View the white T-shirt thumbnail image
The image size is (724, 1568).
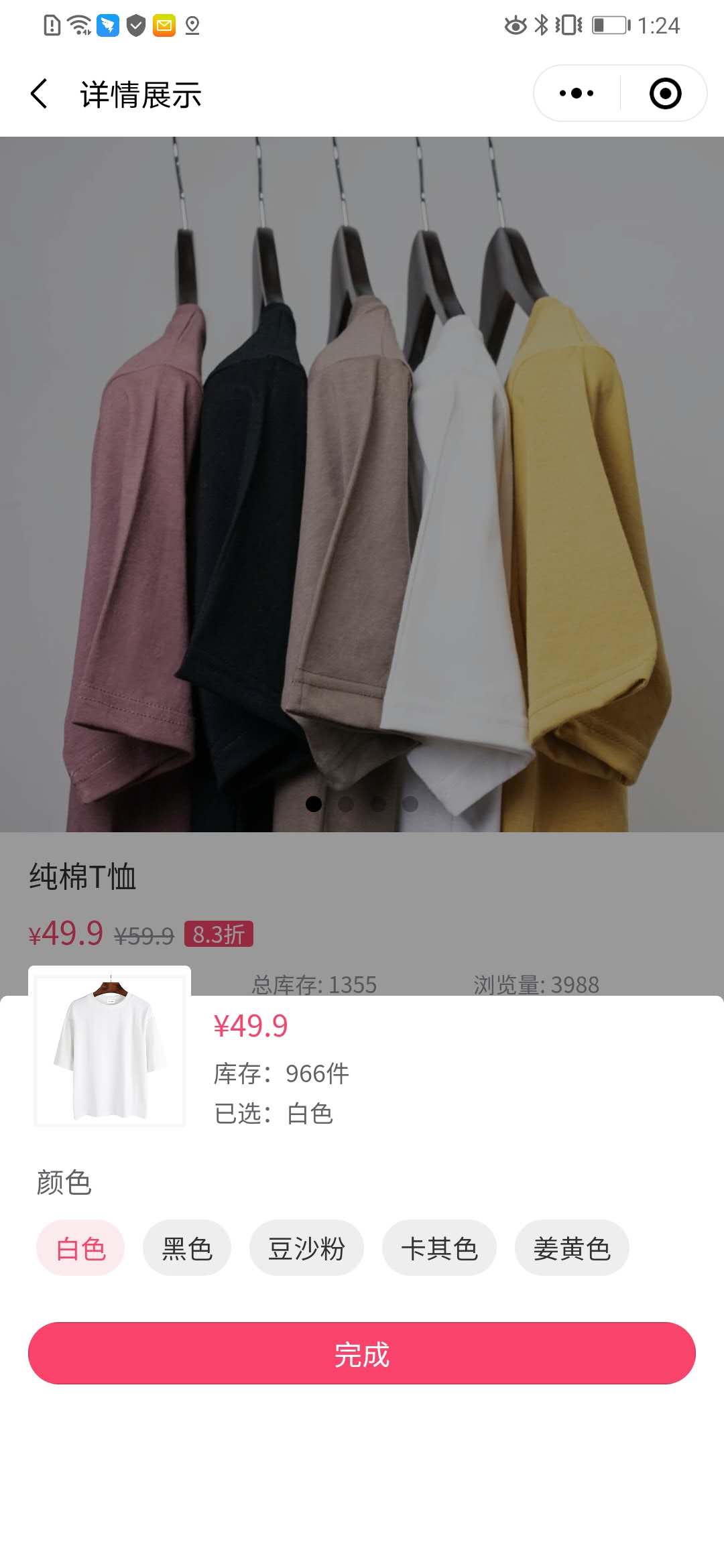coord(110,1049)
